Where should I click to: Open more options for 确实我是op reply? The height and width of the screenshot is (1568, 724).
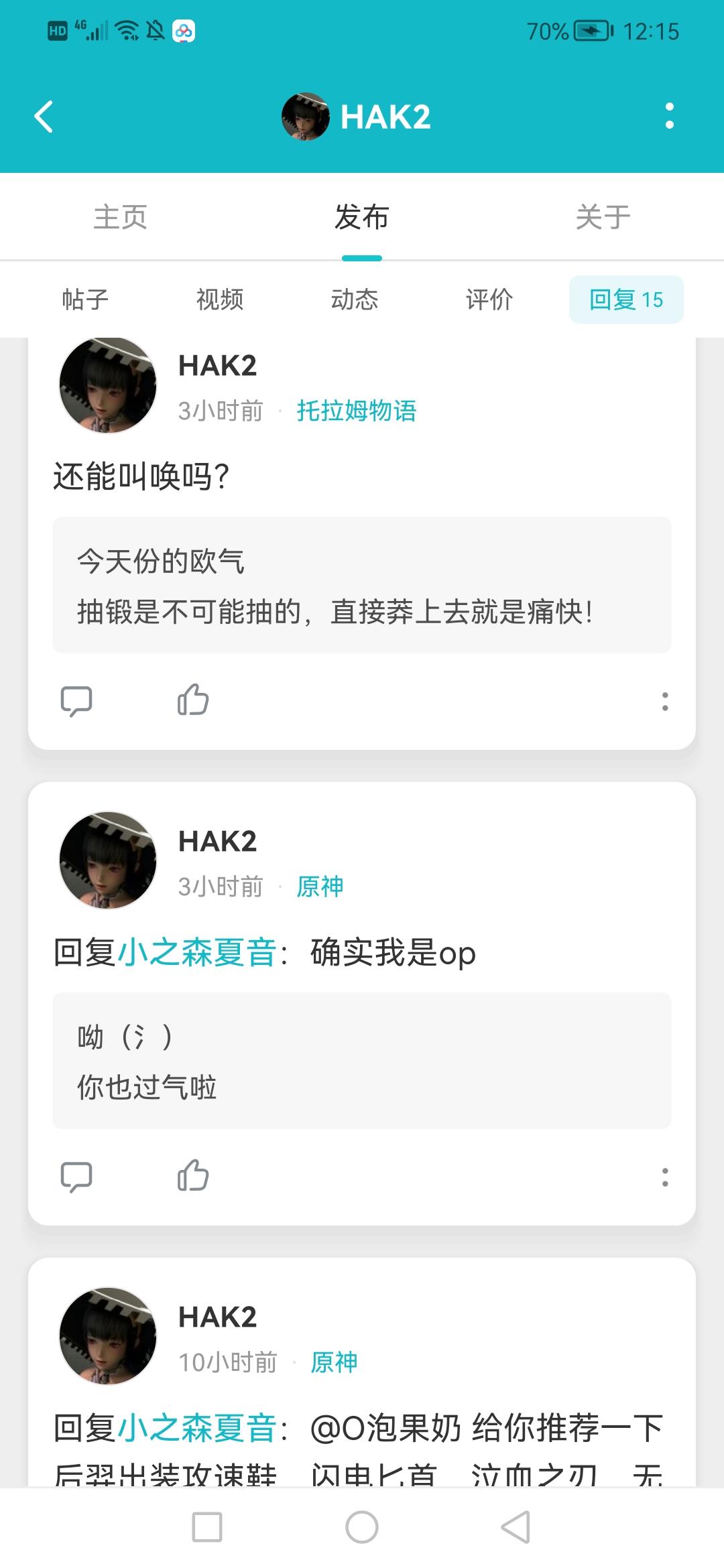point(664,1177)
